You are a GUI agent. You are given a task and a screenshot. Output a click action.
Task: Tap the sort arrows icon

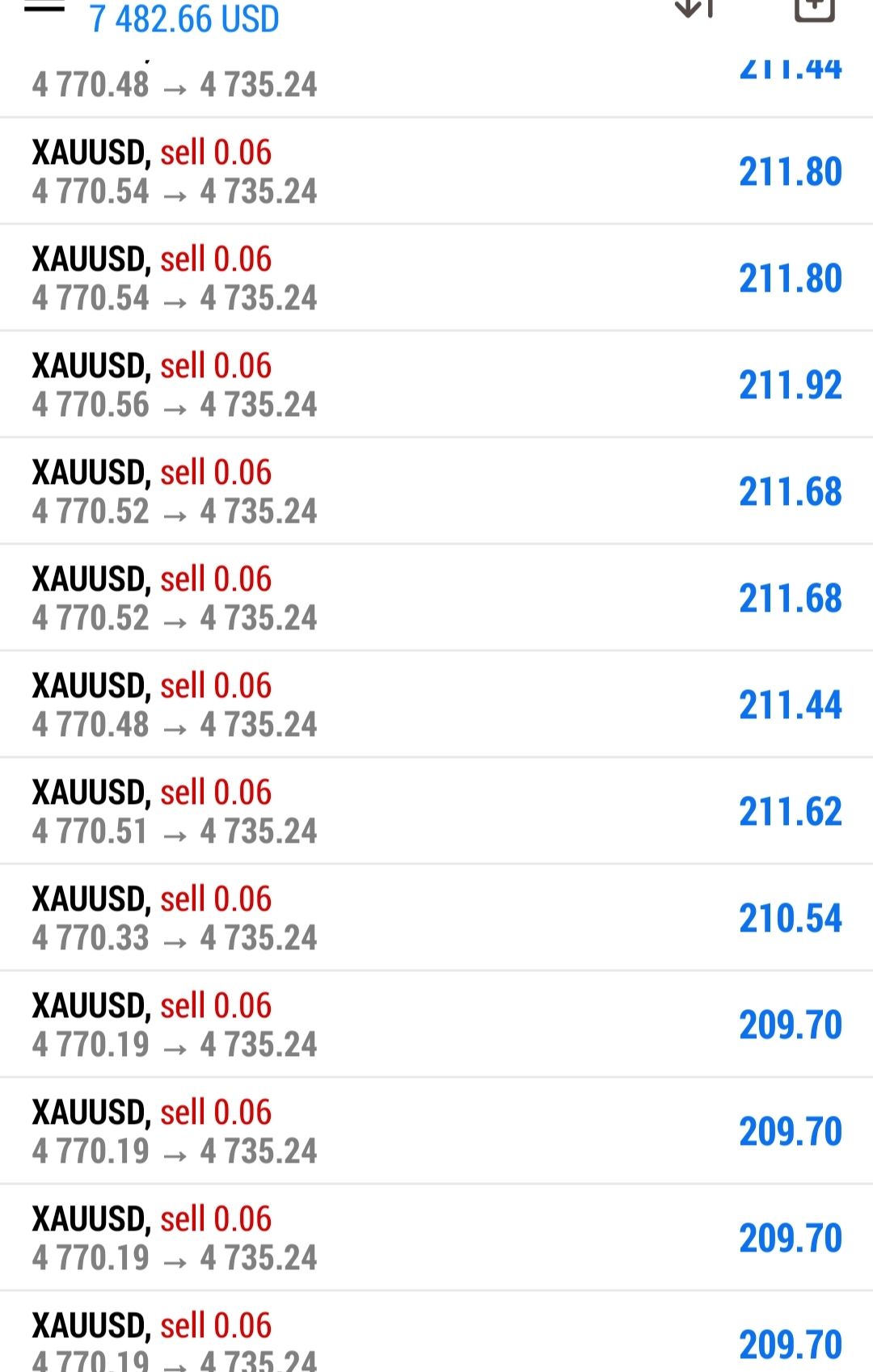[x=694, y=8]
